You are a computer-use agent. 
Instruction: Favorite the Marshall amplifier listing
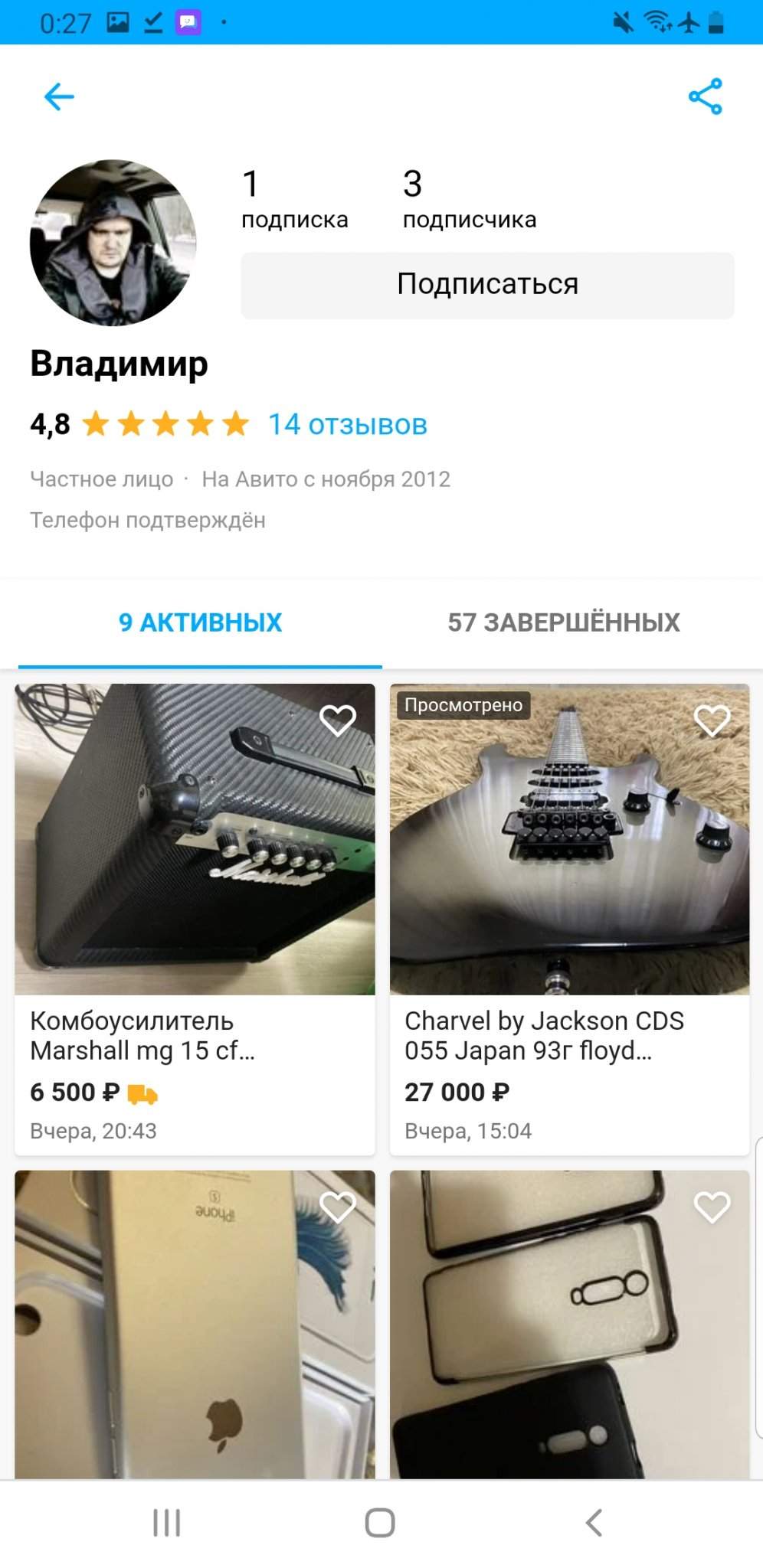coord(337,720)
